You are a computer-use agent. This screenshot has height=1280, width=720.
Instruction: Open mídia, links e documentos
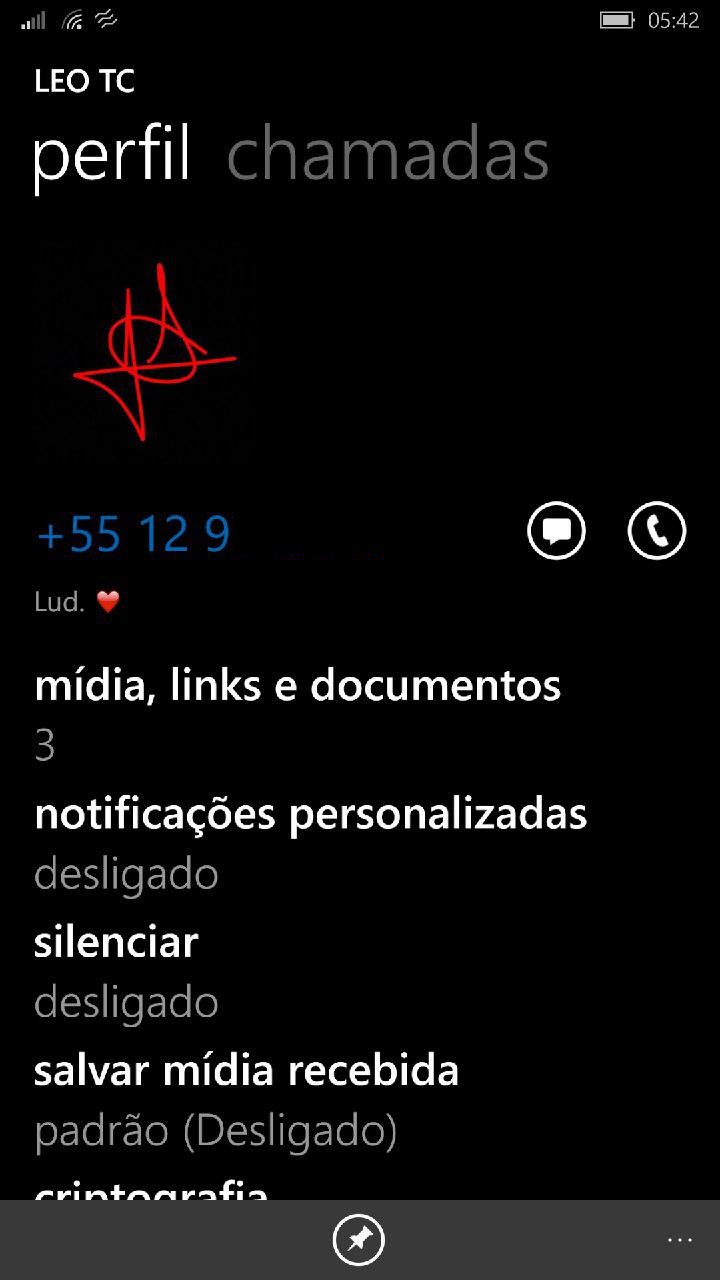(x=360, y=715)
